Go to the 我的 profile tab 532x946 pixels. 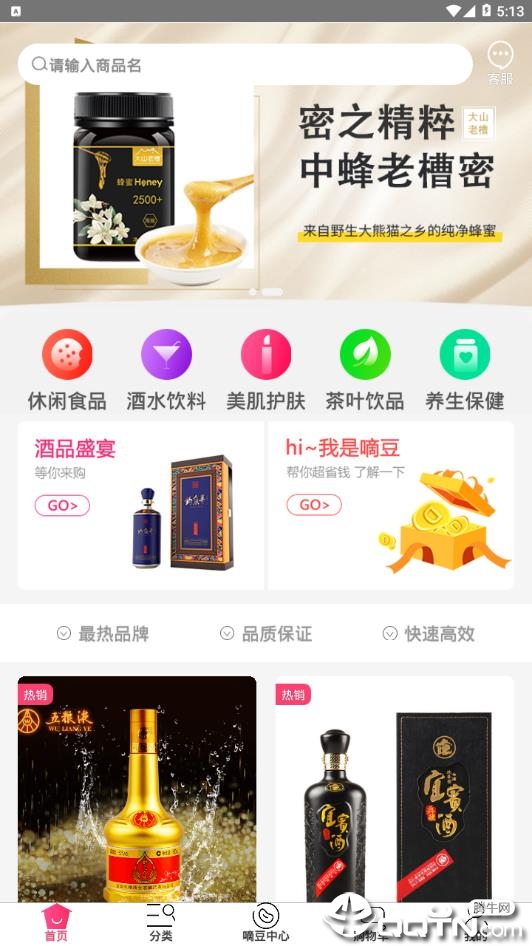pos(477,924)
